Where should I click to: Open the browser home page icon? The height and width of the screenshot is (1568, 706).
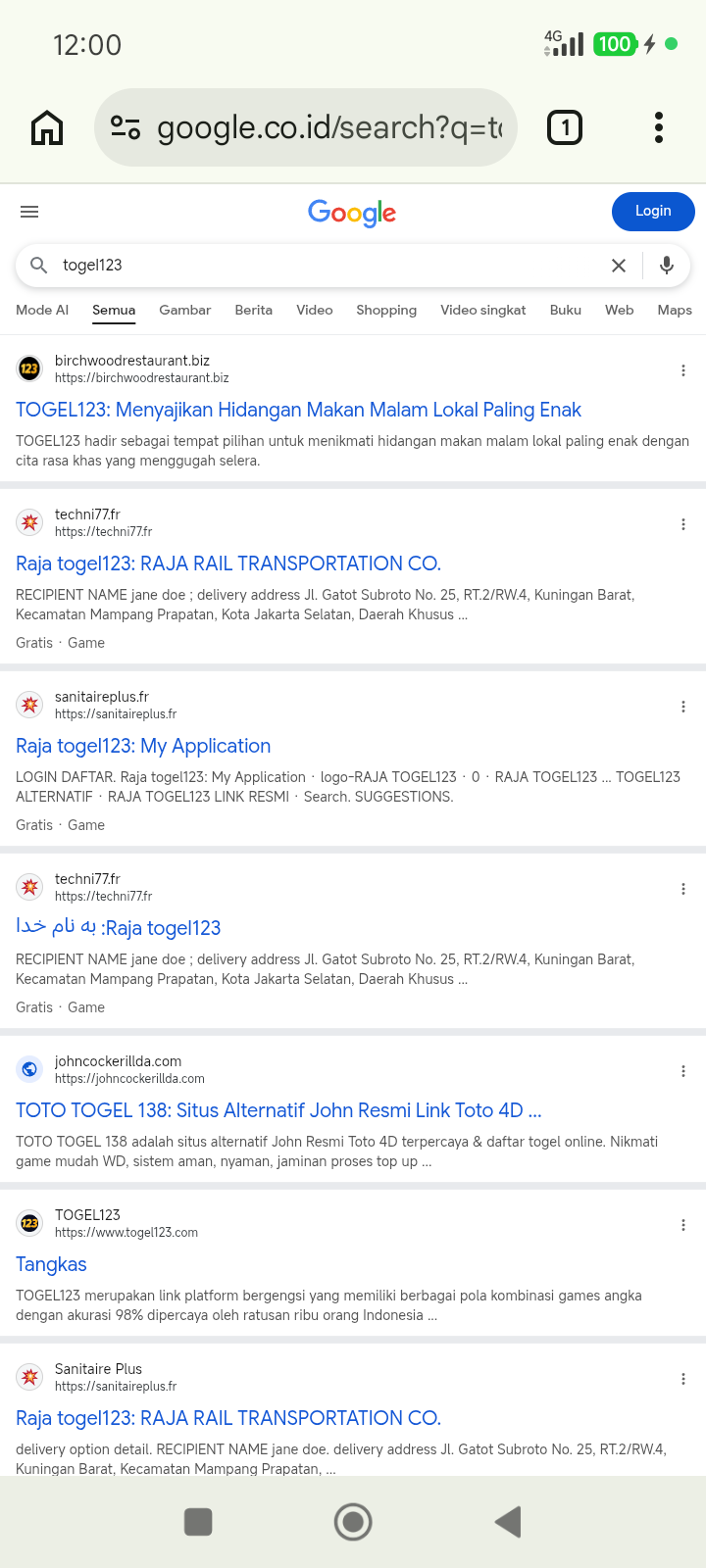tap(47, 127)
